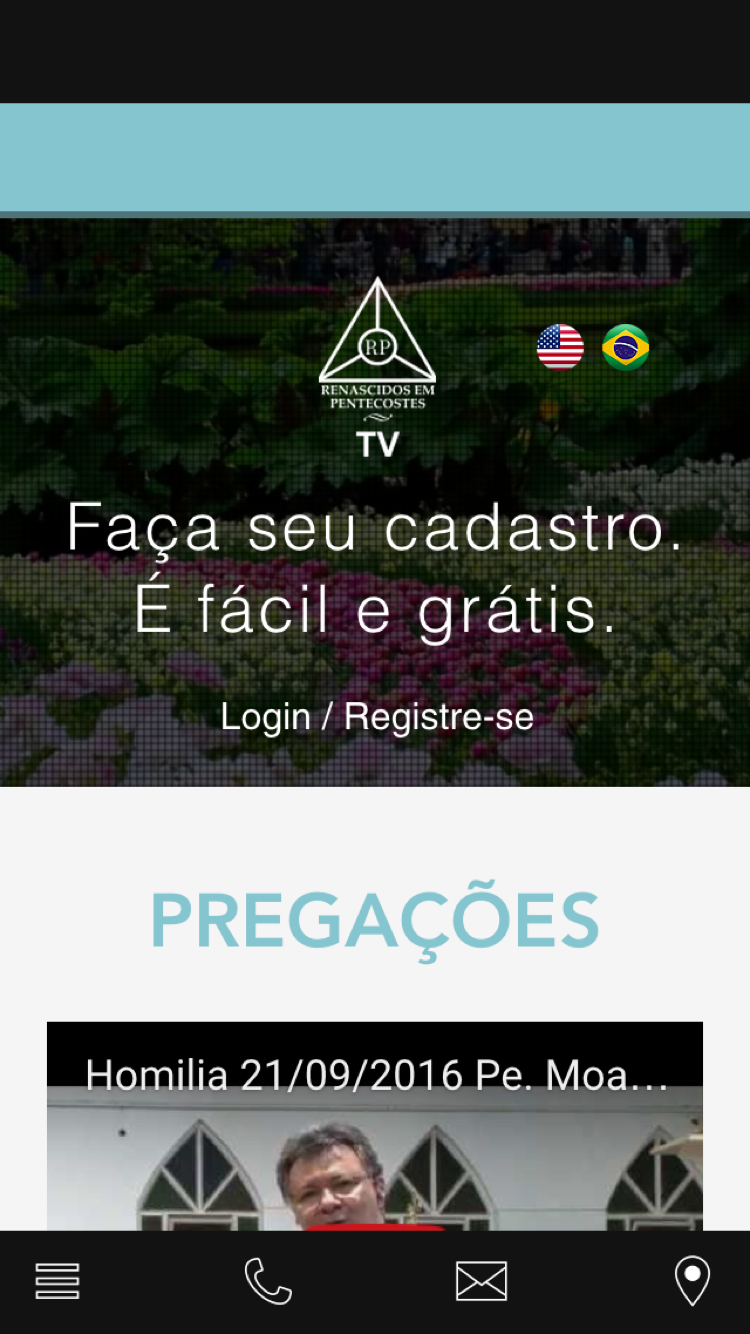Open the Login / Registre-se link
The image size is (750, 1334).
pyautogui.click(x=377, y=717)
